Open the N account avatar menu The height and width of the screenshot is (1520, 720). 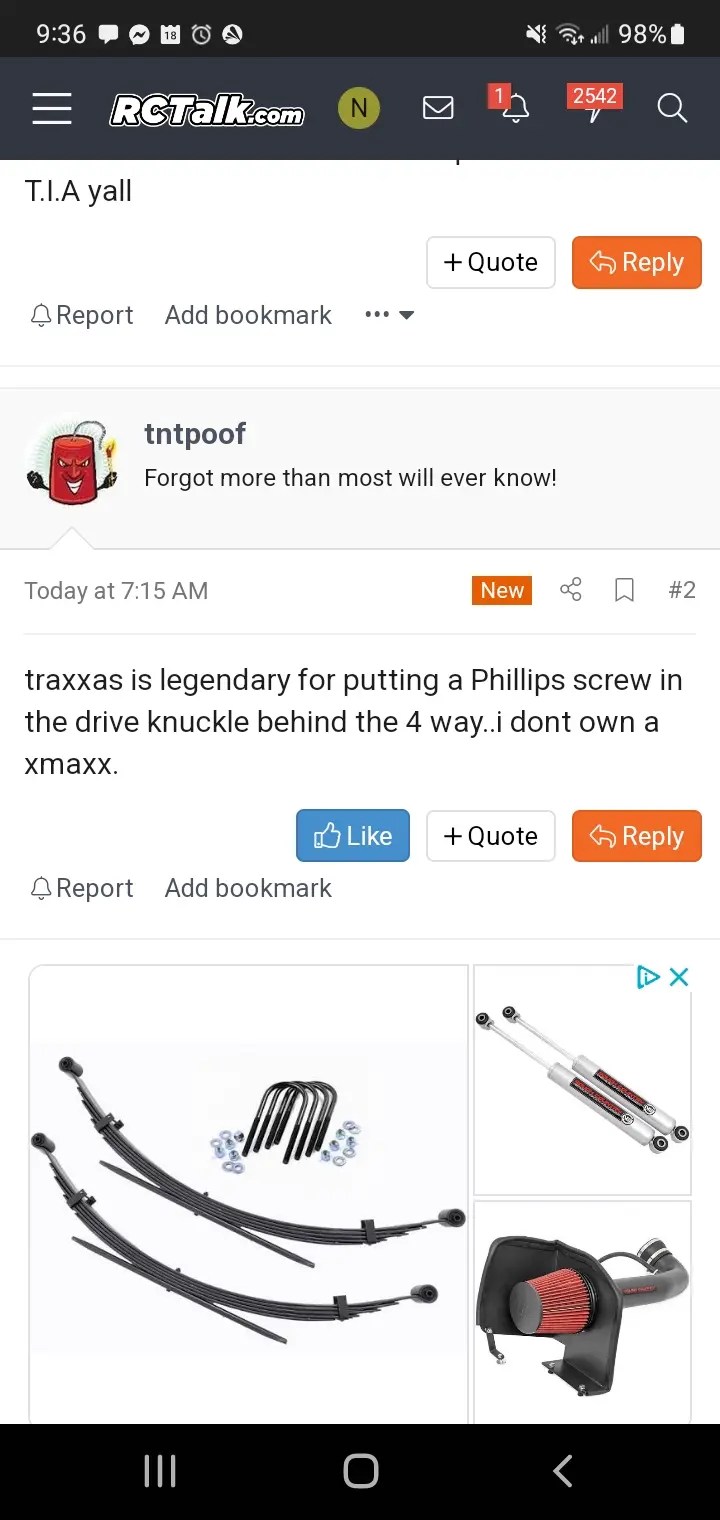point(359,108)
